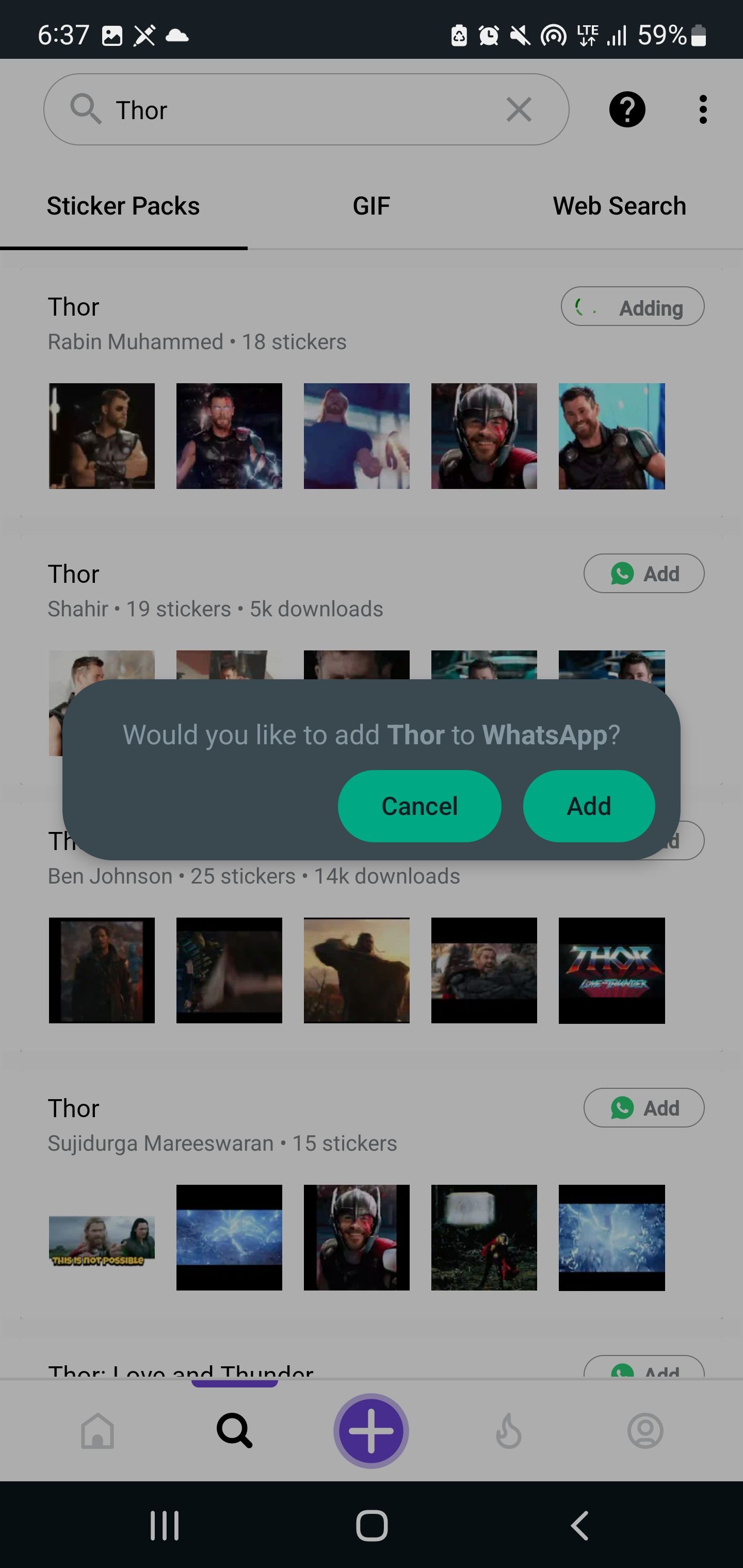Switch to the Web Search tab
This screenshot has width=743, height=1568.
pos(619,206)
